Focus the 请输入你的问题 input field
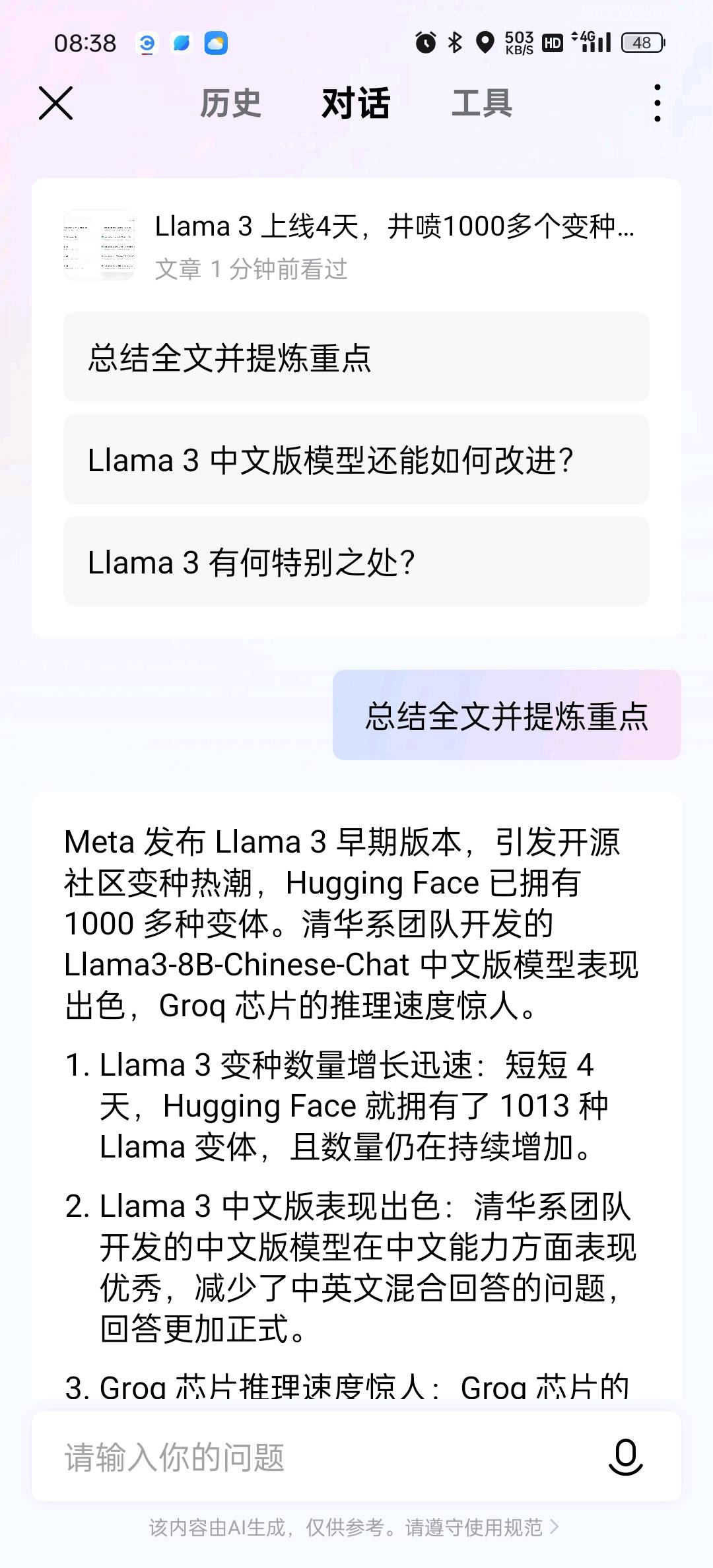Screen dimensions: 713x1568 tap(317, 1456)
